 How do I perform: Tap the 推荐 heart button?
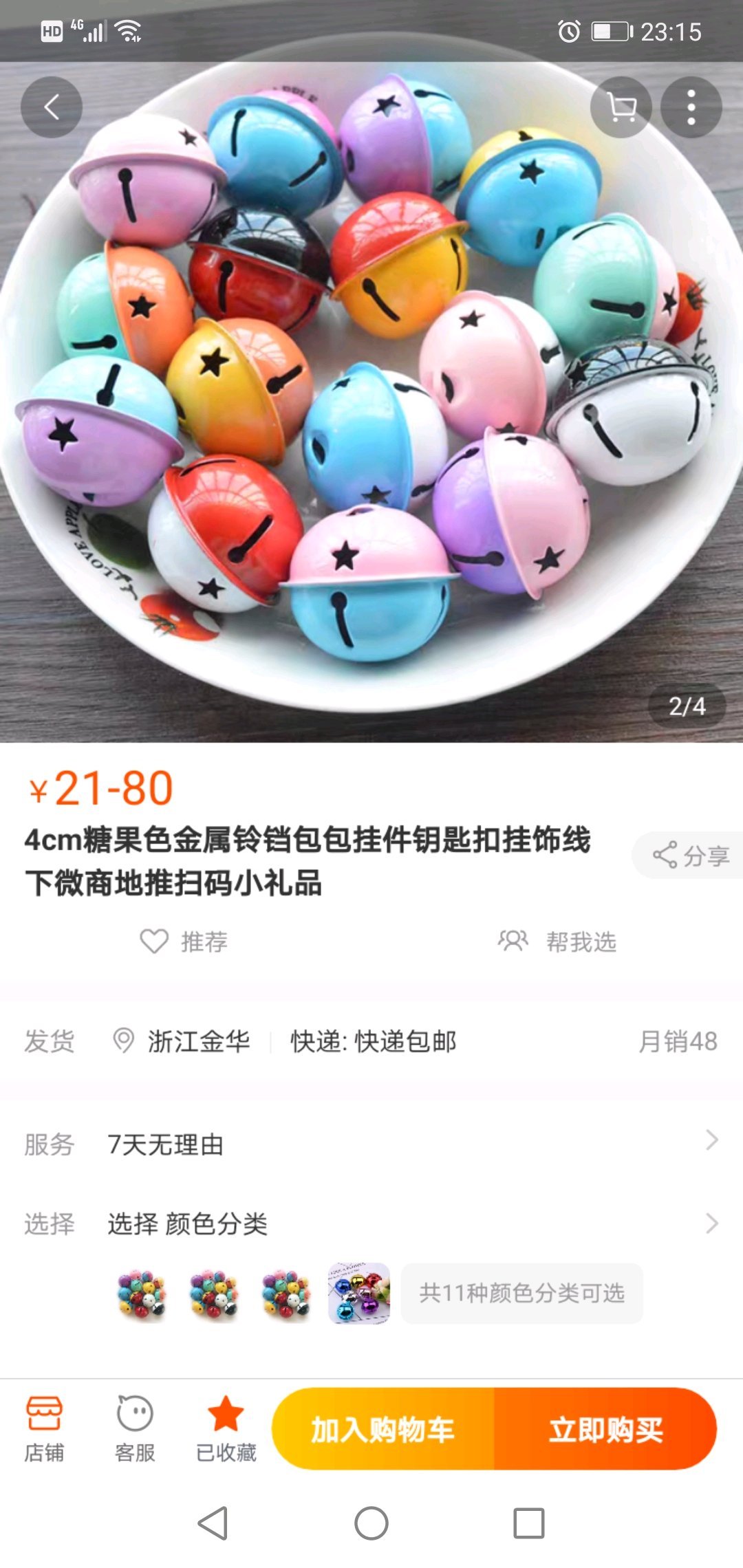(x=184, y=941)
